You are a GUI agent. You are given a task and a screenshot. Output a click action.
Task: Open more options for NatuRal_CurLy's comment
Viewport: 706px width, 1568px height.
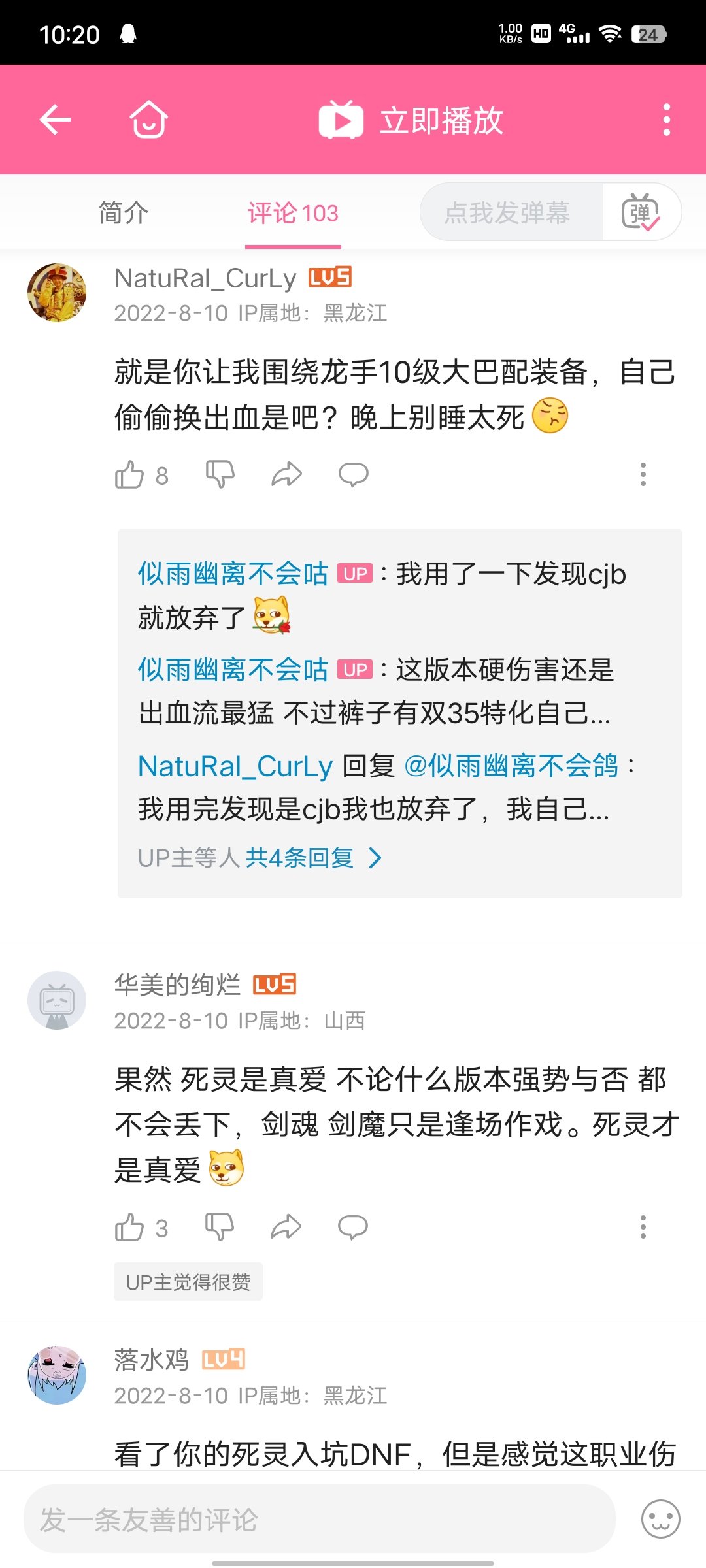643,474
